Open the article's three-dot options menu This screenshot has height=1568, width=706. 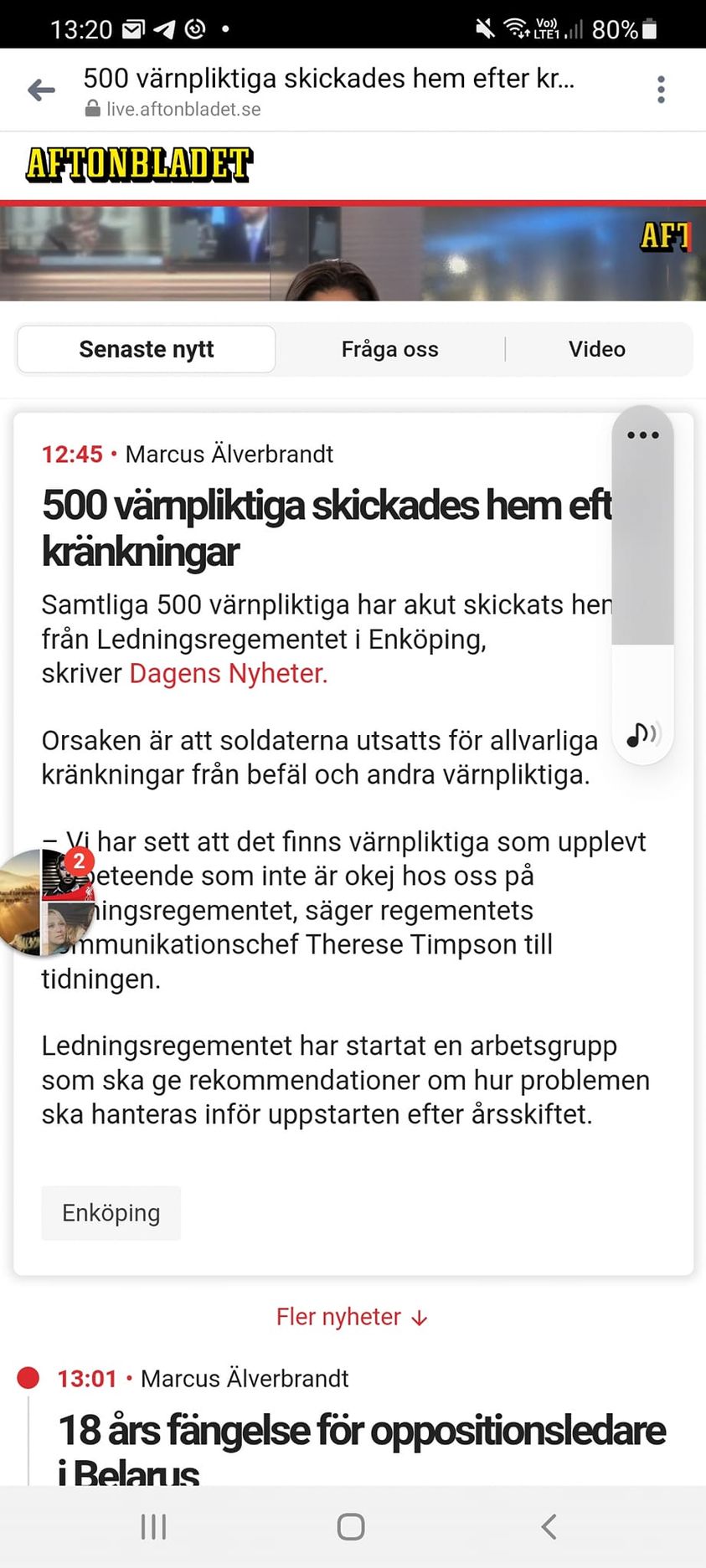click(642, 434)
